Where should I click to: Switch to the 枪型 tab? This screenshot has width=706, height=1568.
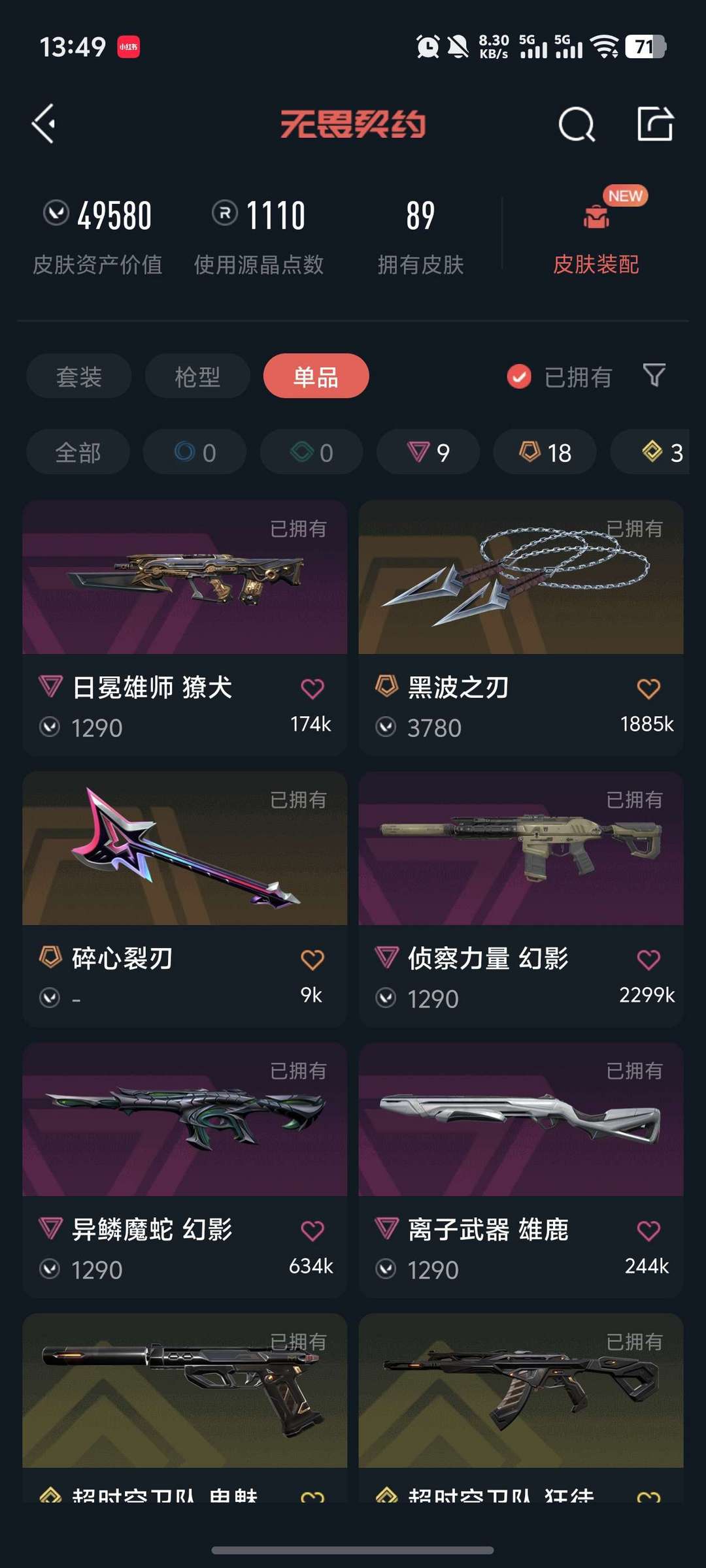[x=197, y=376]
